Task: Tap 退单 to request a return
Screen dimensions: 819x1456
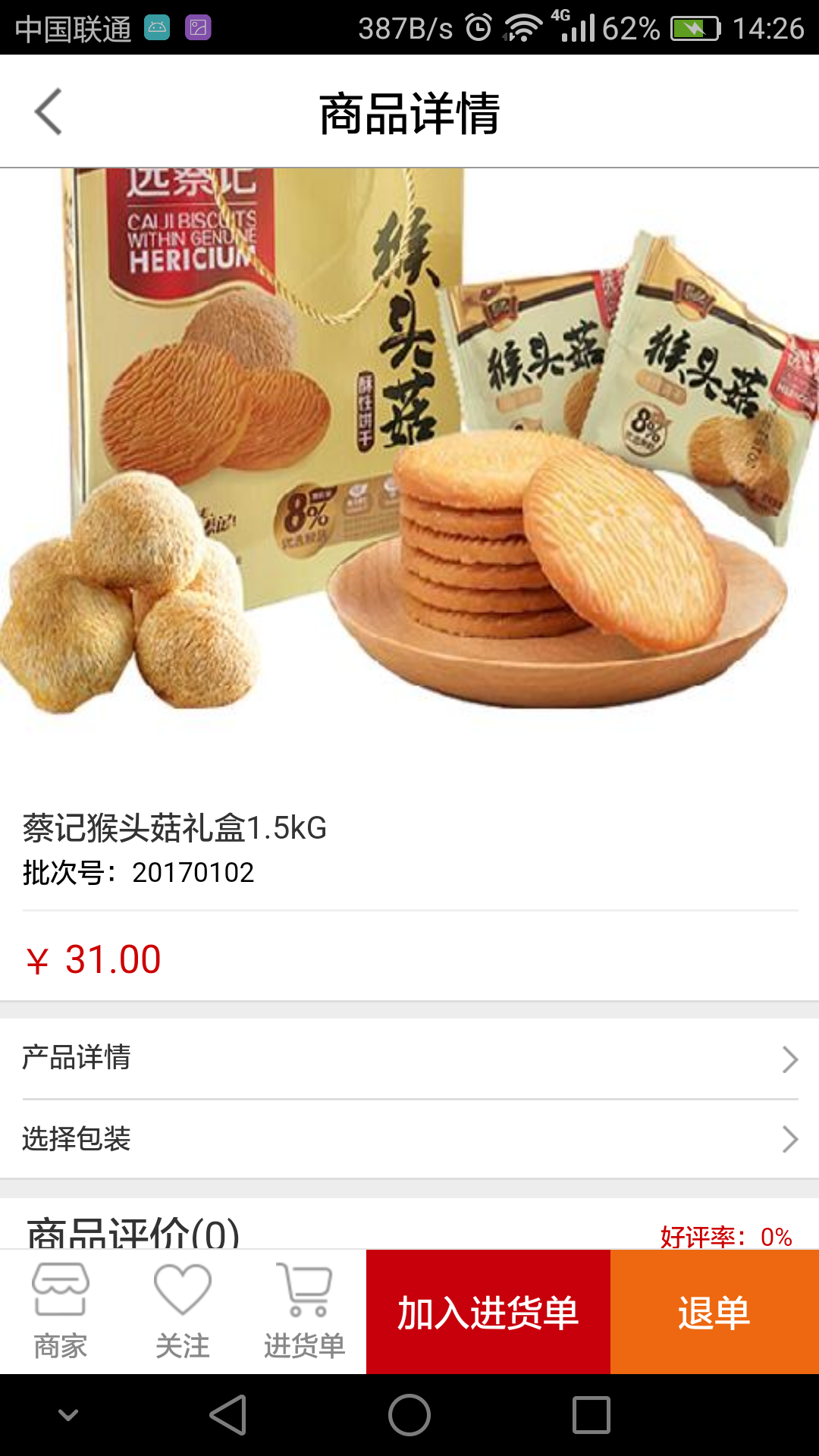Action: tap(716, 1310)
